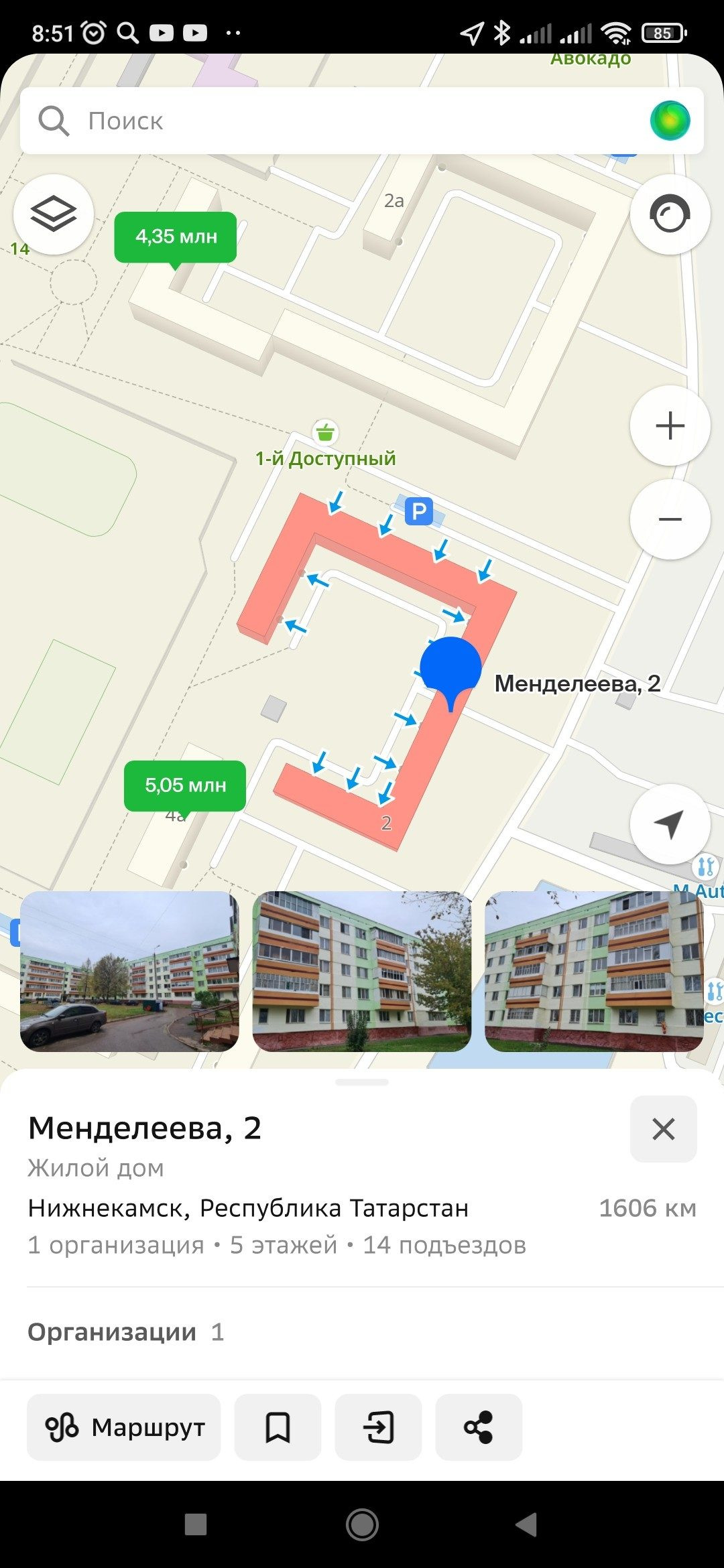This screenshot has width=724, height=1568.
Task: Tap the green assistant orb in search bar
Action: tap(670, 121)
